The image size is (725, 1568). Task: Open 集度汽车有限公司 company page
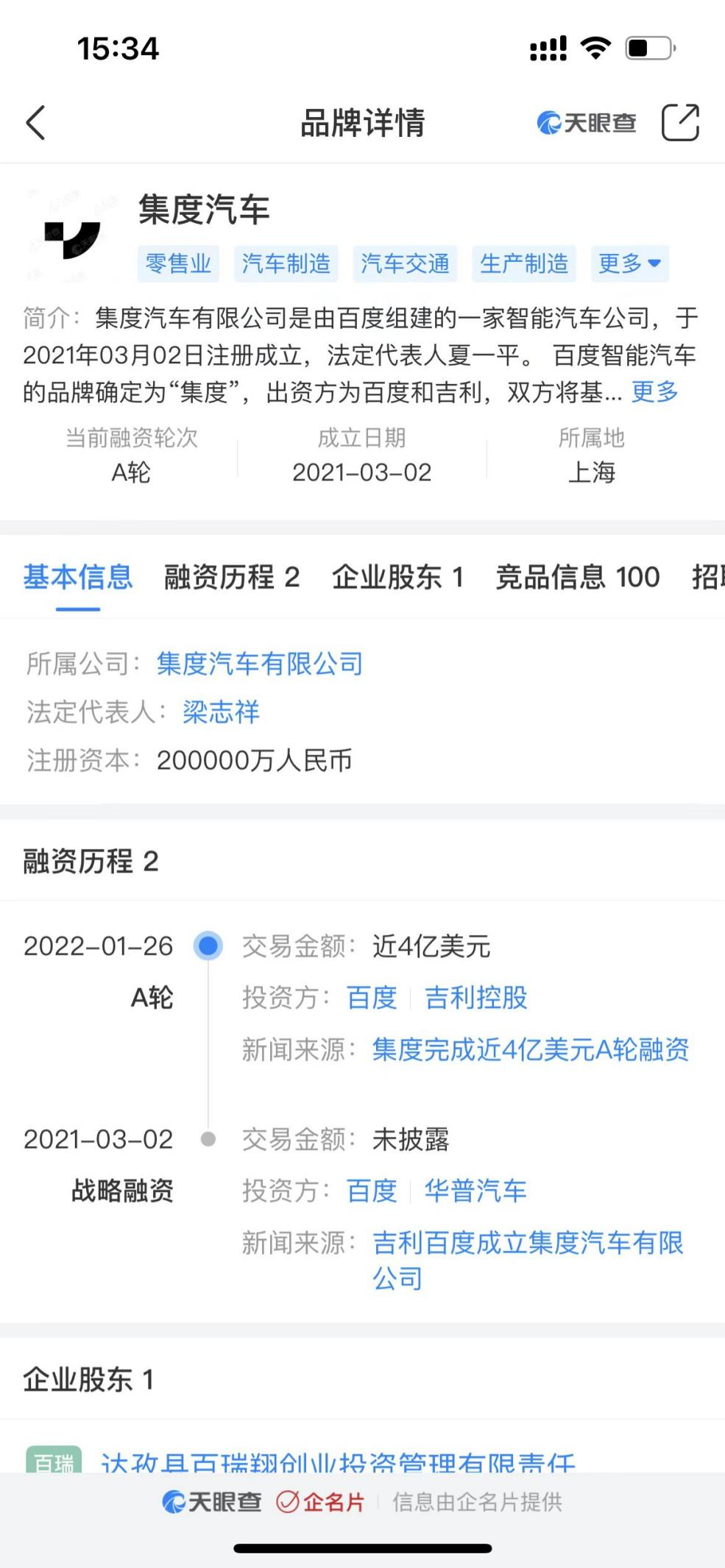pos(260,664)
